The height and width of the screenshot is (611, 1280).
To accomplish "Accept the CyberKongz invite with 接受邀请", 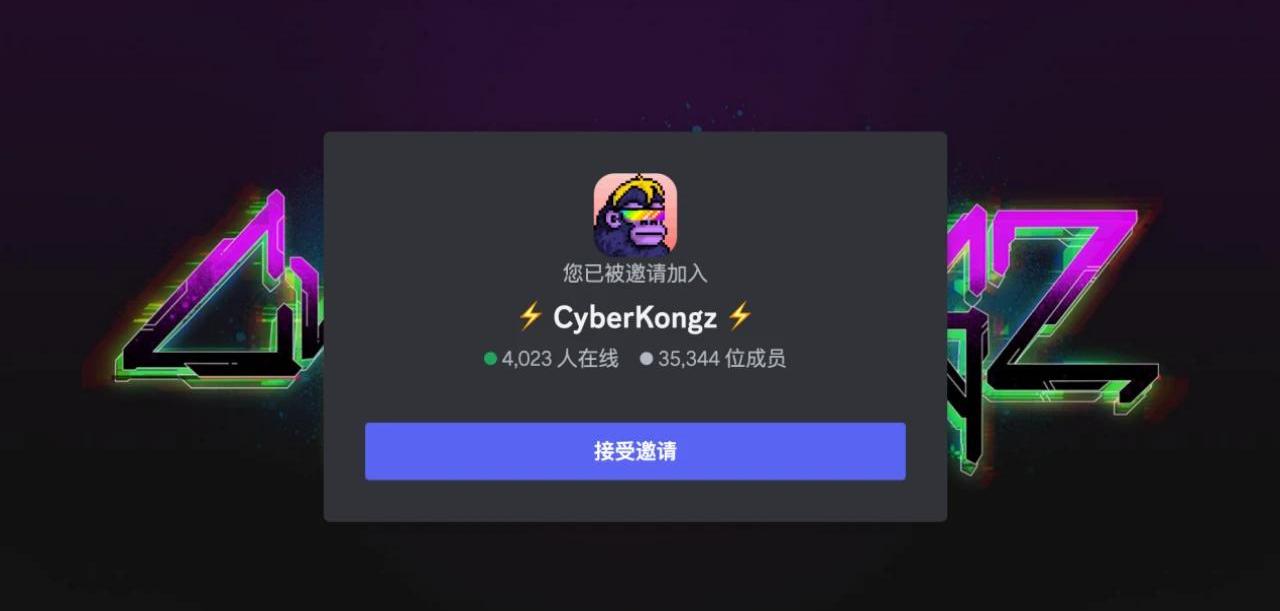I will (x=635, y=451).
